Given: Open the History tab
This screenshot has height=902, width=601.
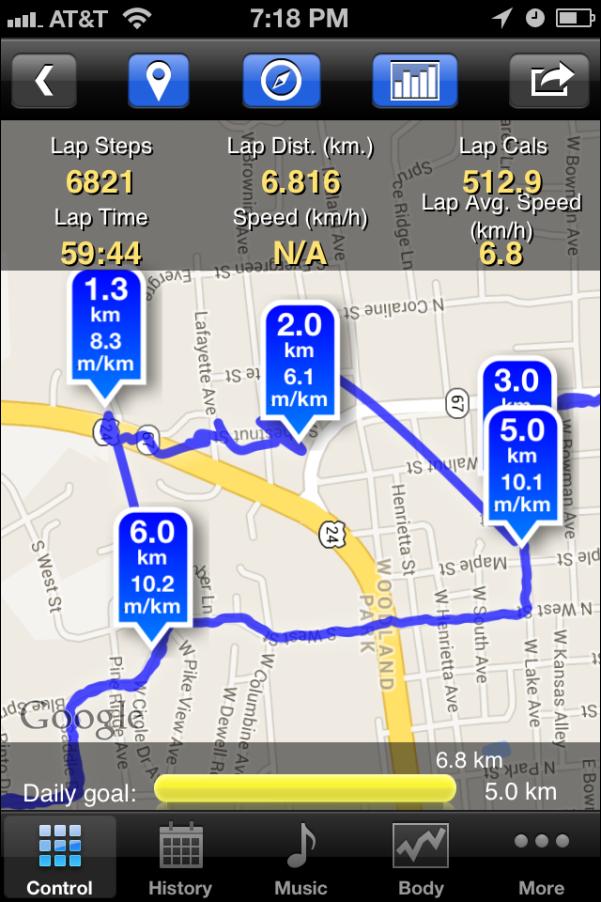Looking at the screenshot, I should coord(180,859).
